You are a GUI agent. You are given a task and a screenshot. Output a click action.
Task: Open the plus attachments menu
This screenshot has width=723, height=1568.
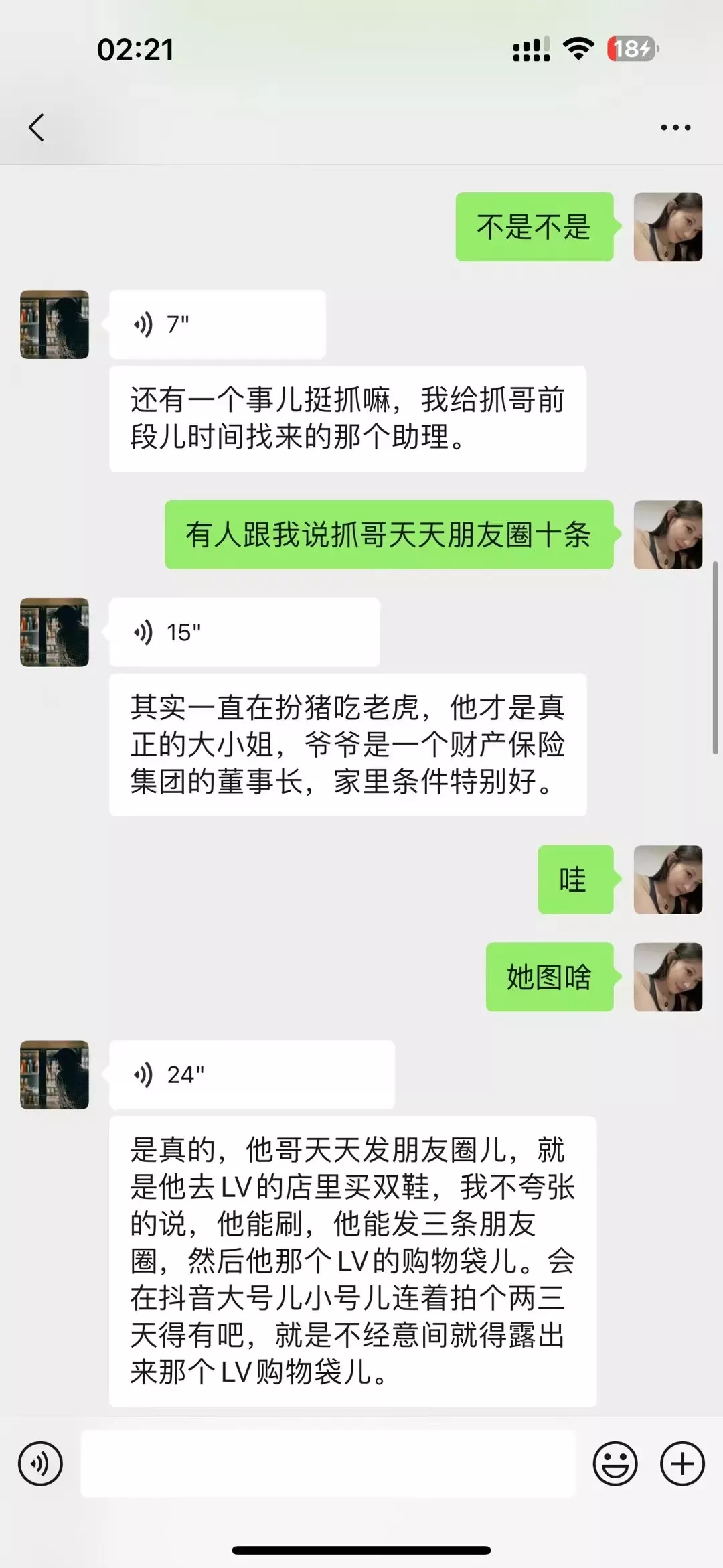[x=682, y=1464]
